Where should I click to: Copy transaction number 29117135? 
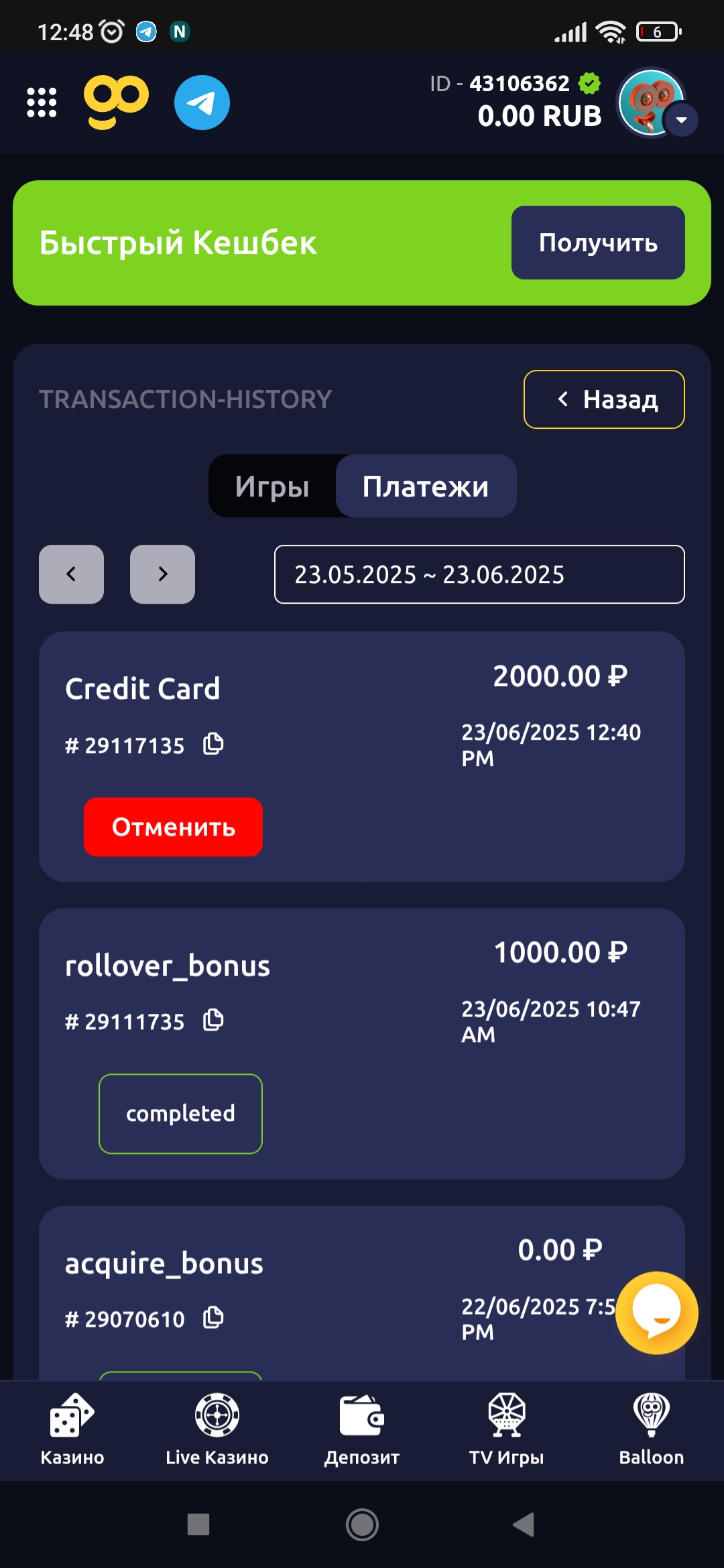click(214, 744)
